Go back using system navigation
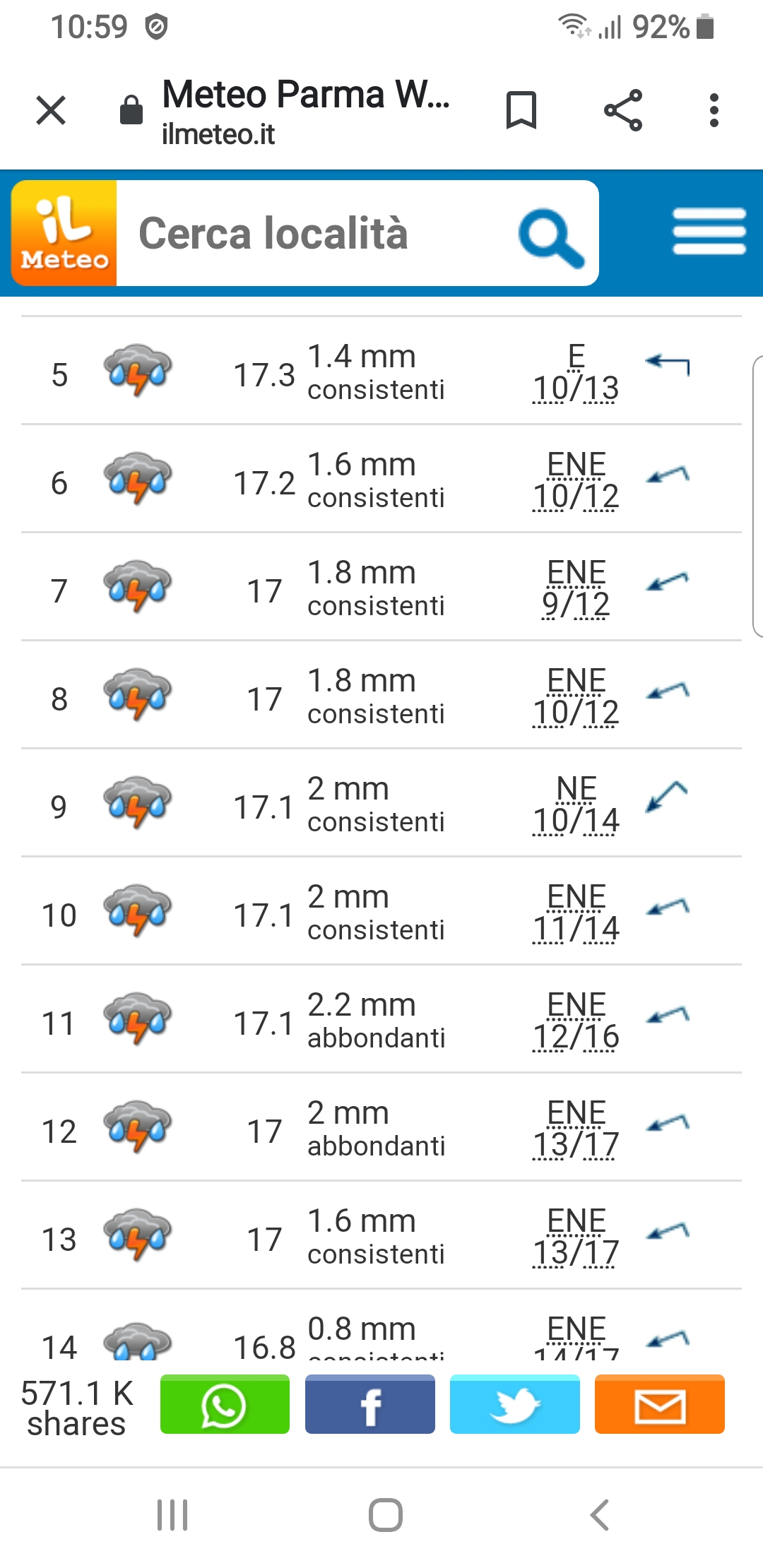The width and height of the screenshot is (763, 1568). pos(599,1515)
